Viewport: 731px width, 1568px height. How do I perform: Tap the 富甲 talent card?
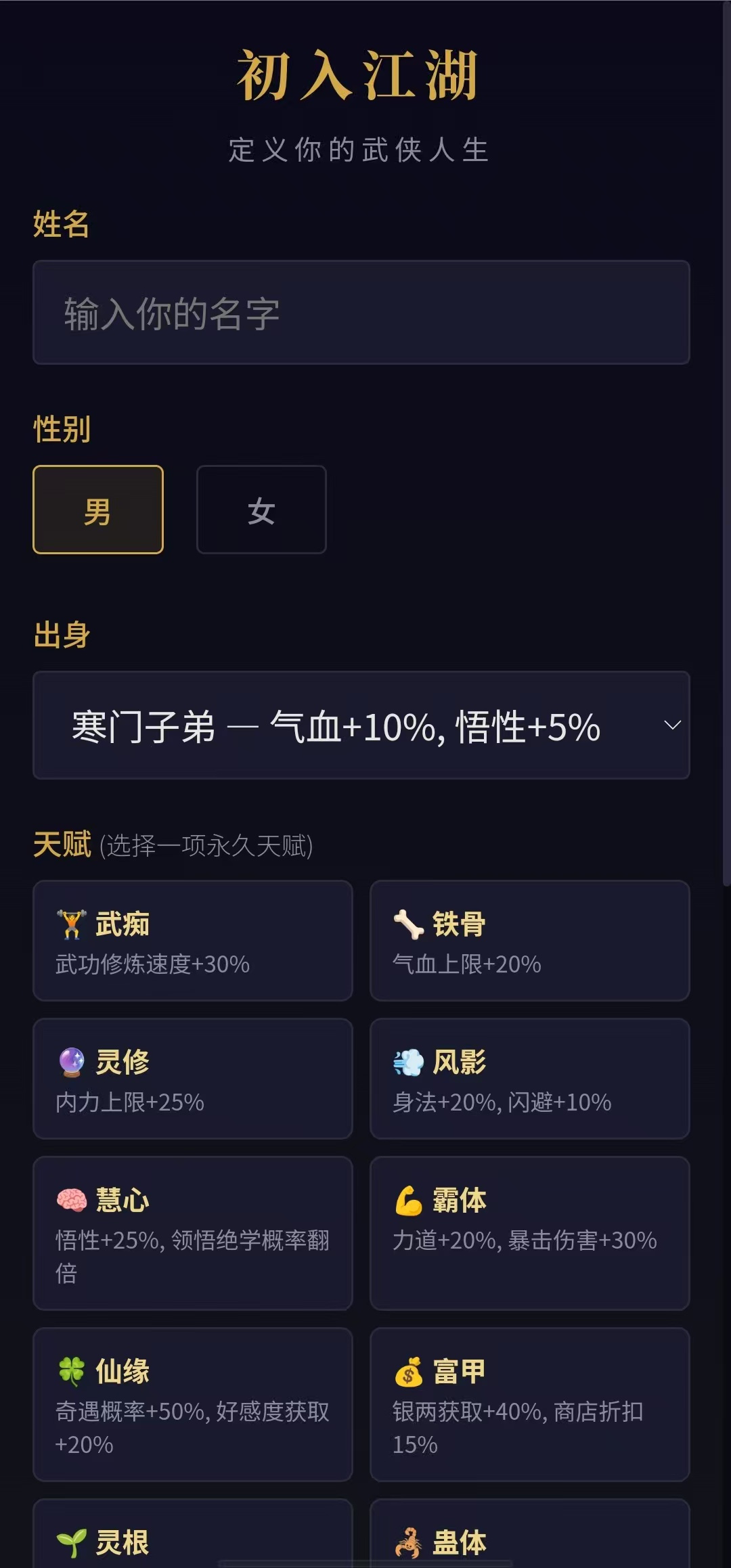(529, 1405)
